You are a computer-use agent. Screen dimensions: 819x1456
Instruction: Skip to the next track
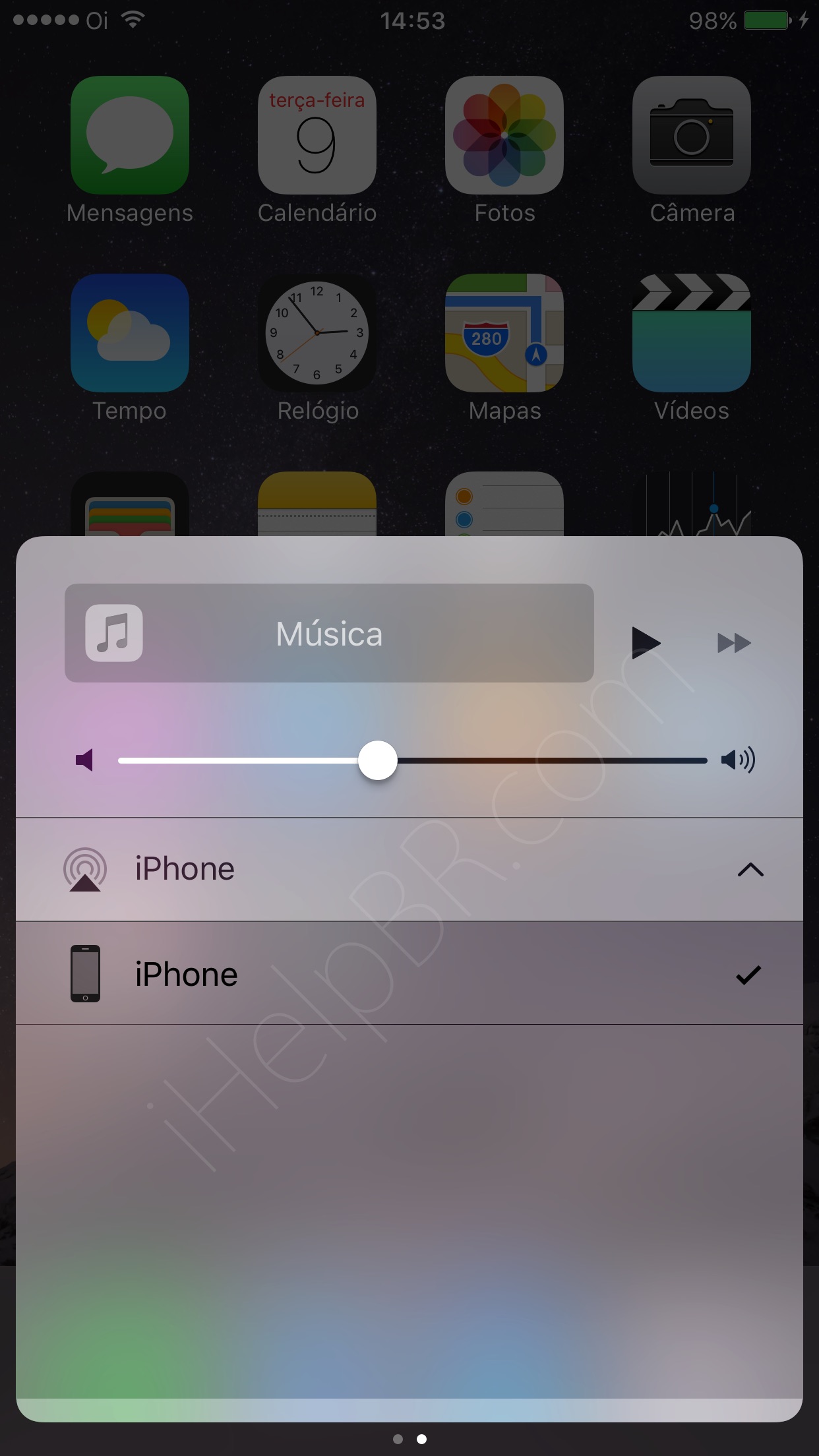[x=734, y=643]
